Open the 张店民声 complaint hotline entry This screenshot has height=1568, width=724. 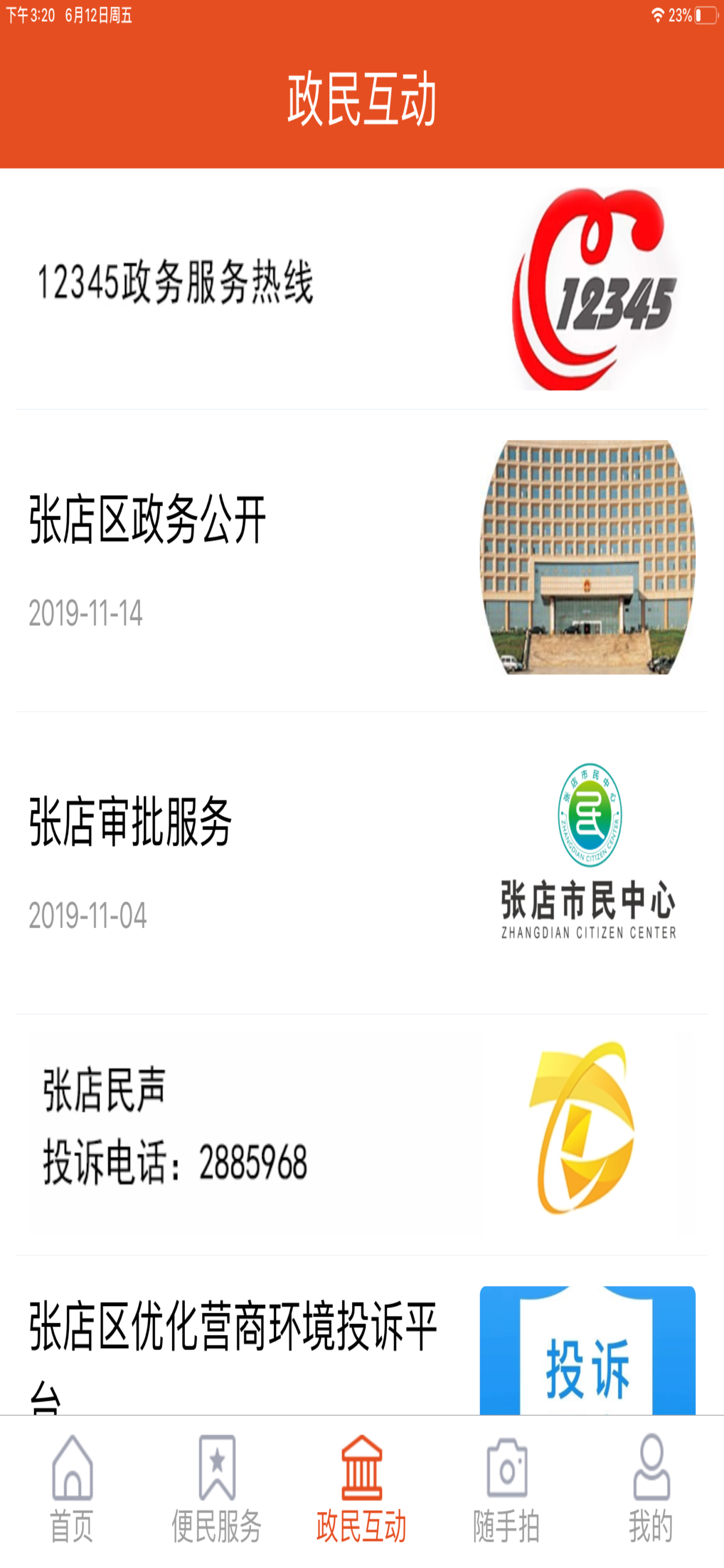[x=362, y=1135]
